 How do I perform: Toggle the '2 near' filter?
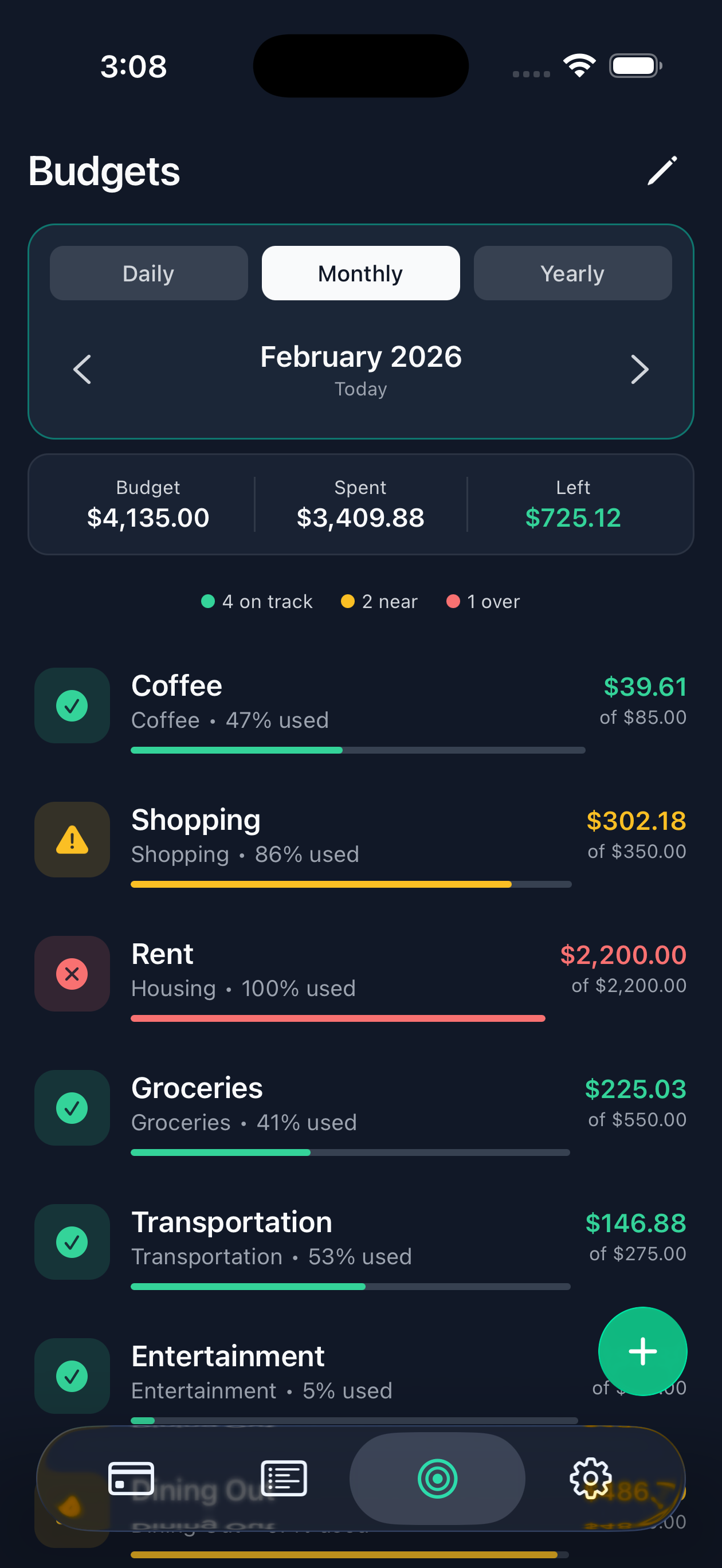click(378, 601)
